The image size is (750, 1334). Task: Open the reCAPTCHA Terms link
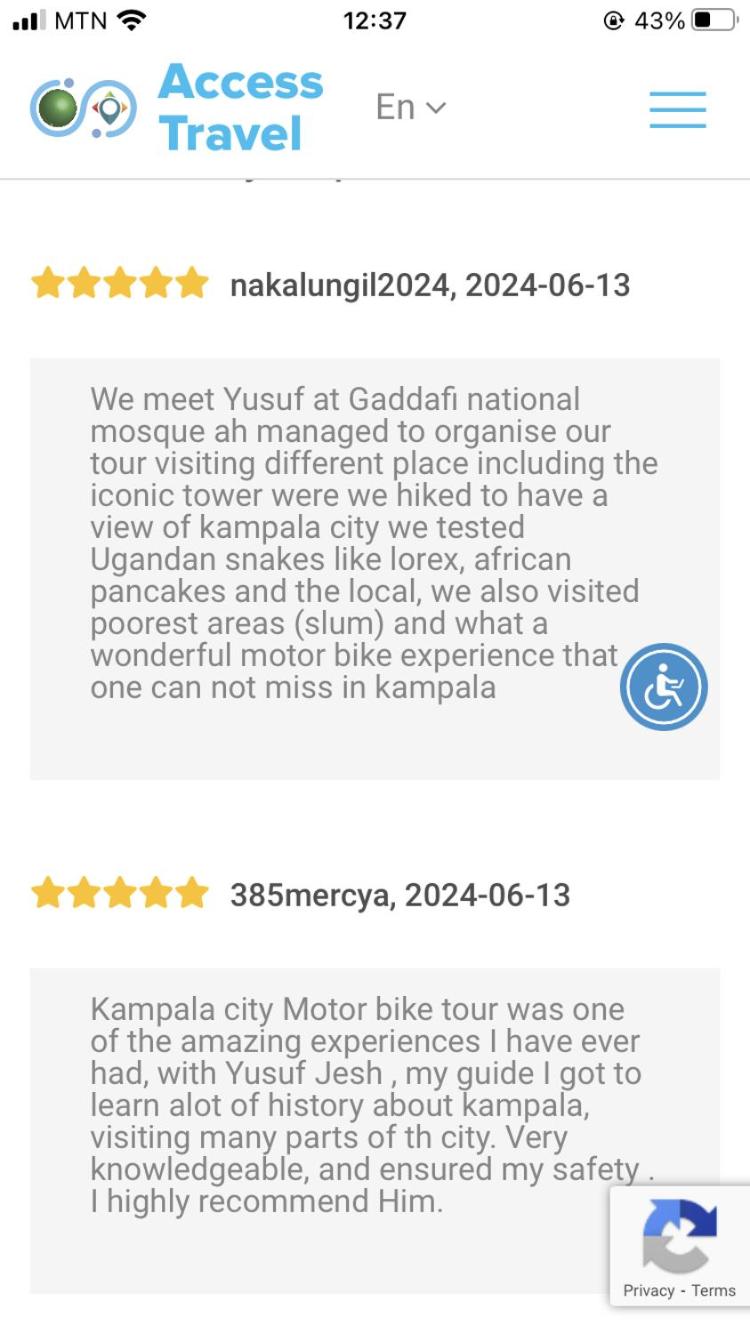coord(713,1290)
